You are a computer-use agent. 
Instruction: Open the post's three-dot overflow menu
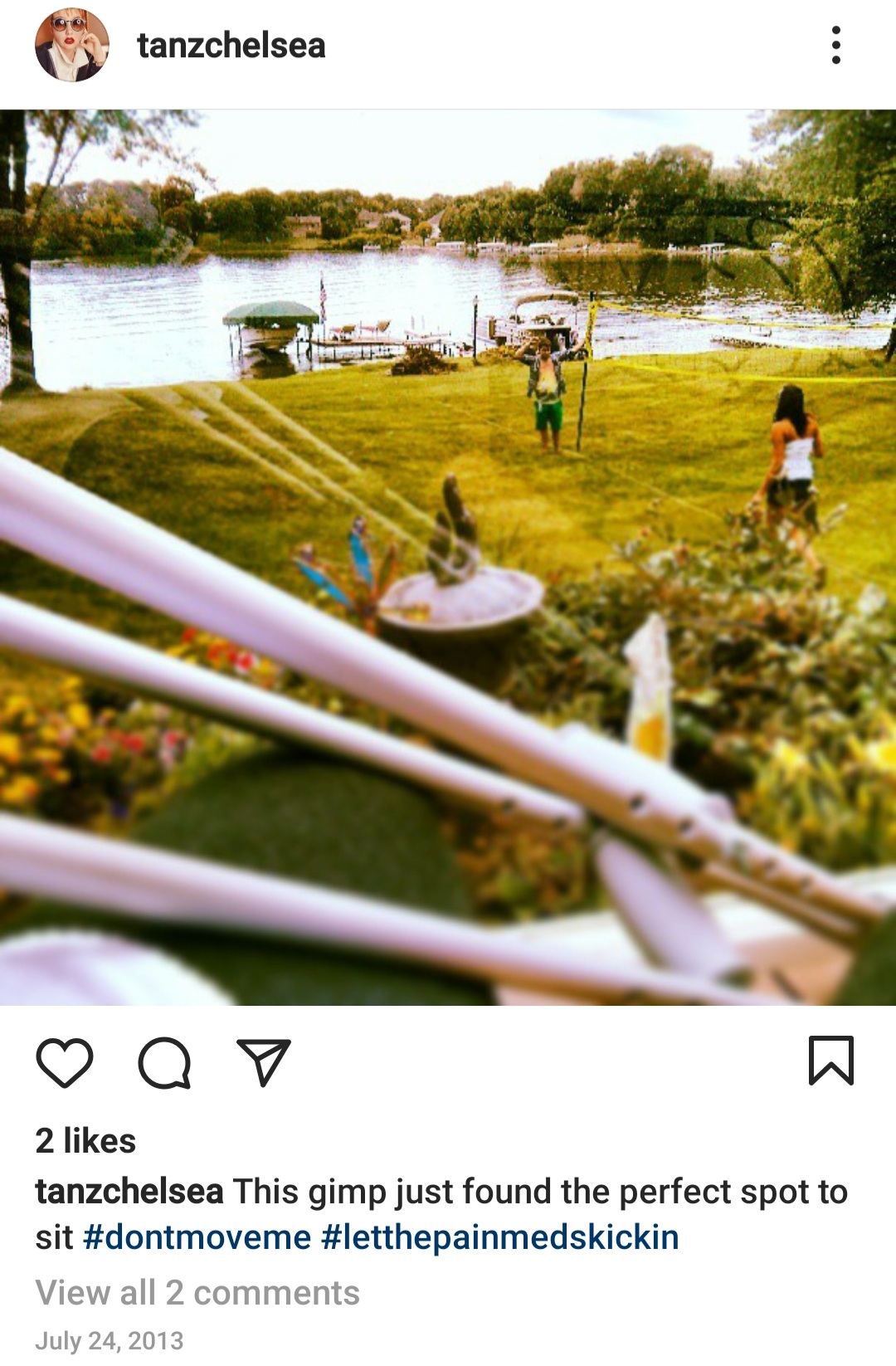[835, 45]
